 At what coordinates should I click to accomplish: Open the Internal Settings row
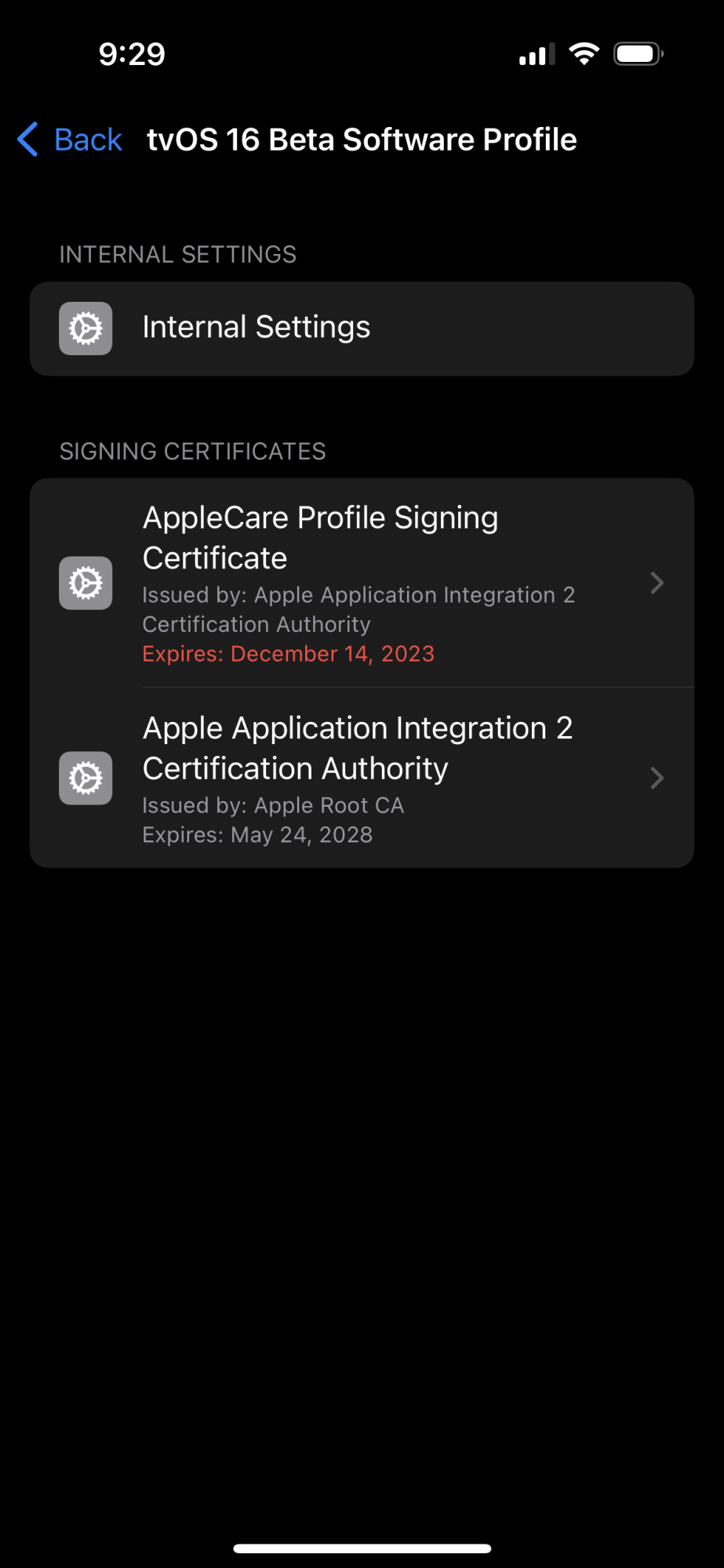coord(362,328)
